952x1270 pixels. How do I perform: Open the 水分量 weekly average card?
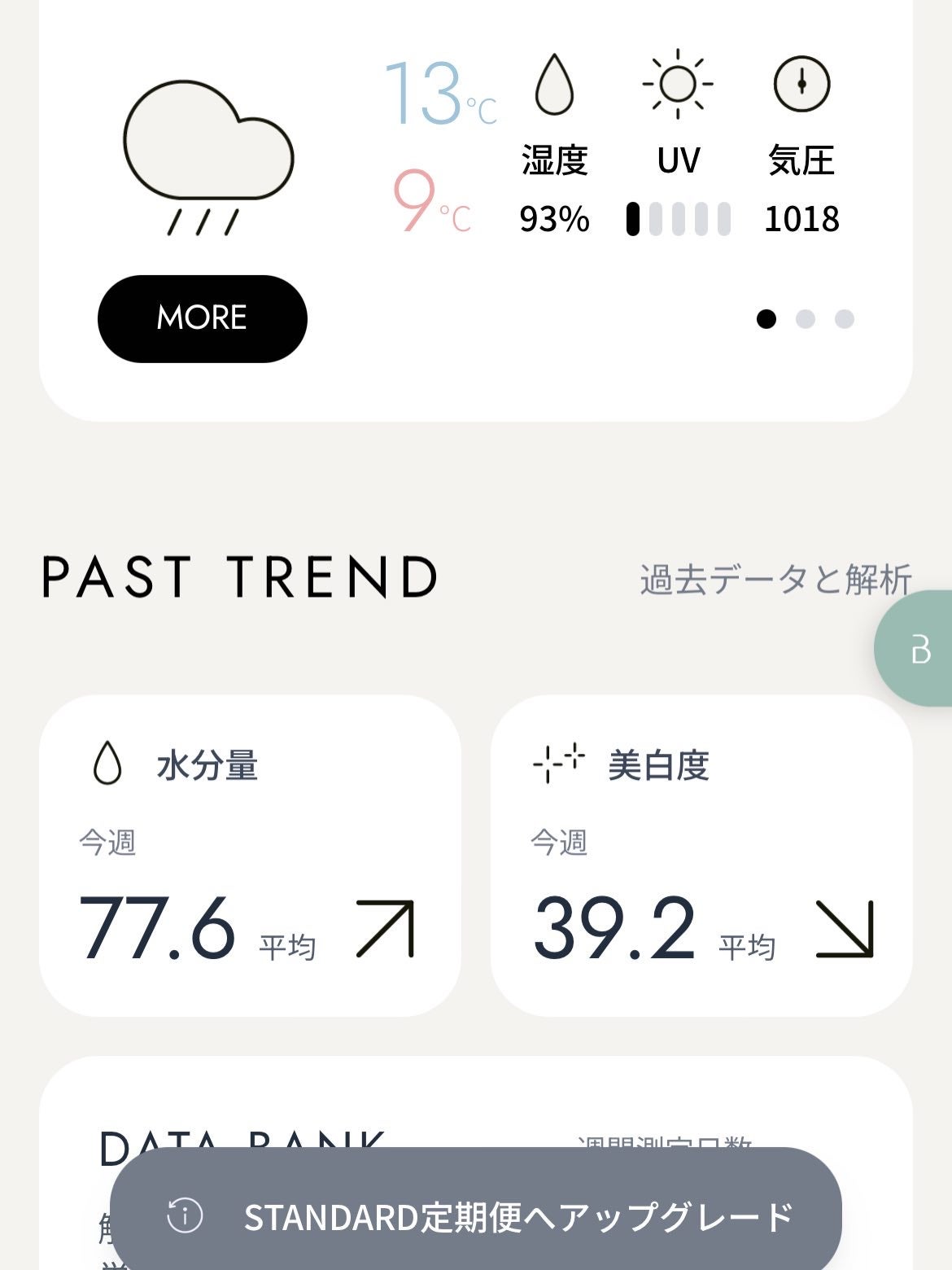coord(250,855)
